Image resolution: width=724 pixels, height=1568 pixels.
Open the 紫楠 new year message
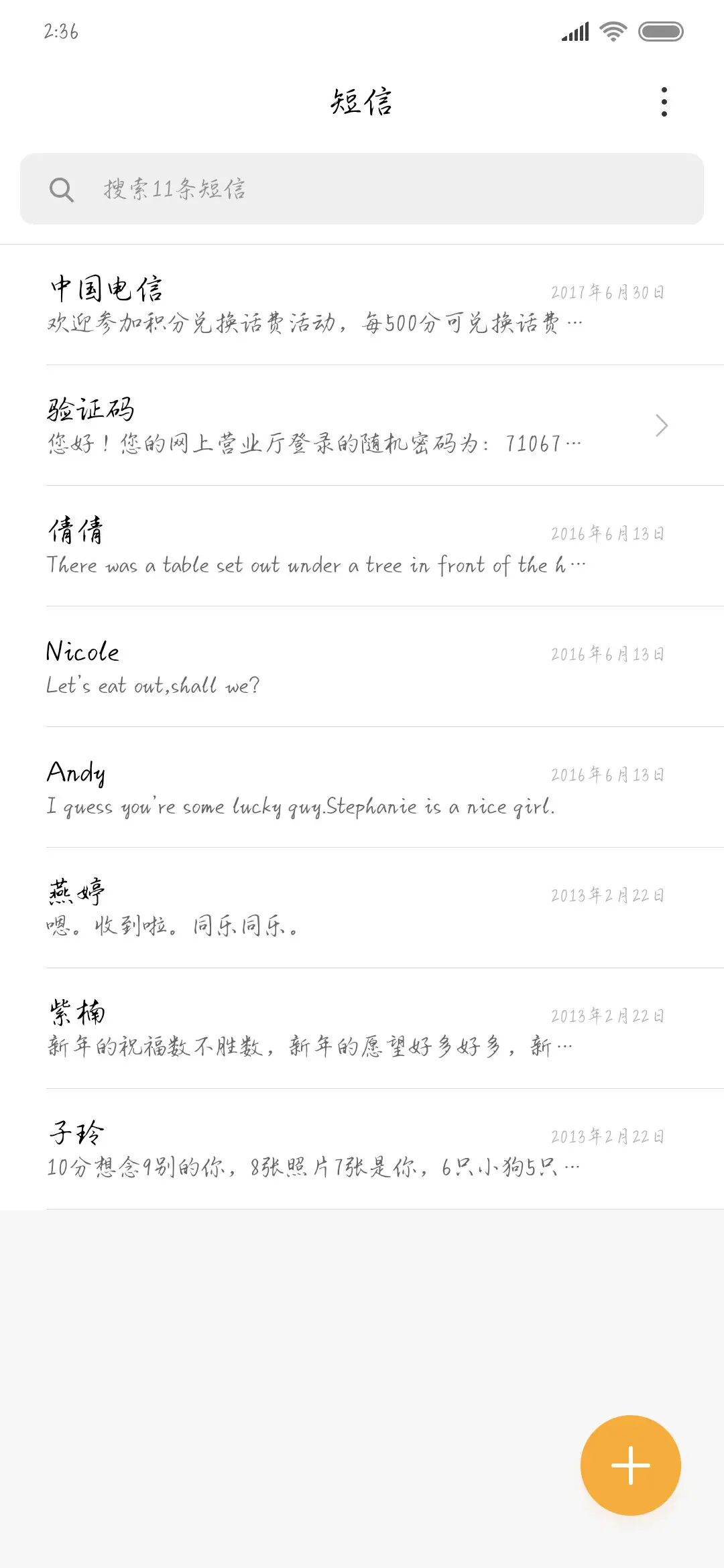pyautogui.click(x=302, y=1029)
